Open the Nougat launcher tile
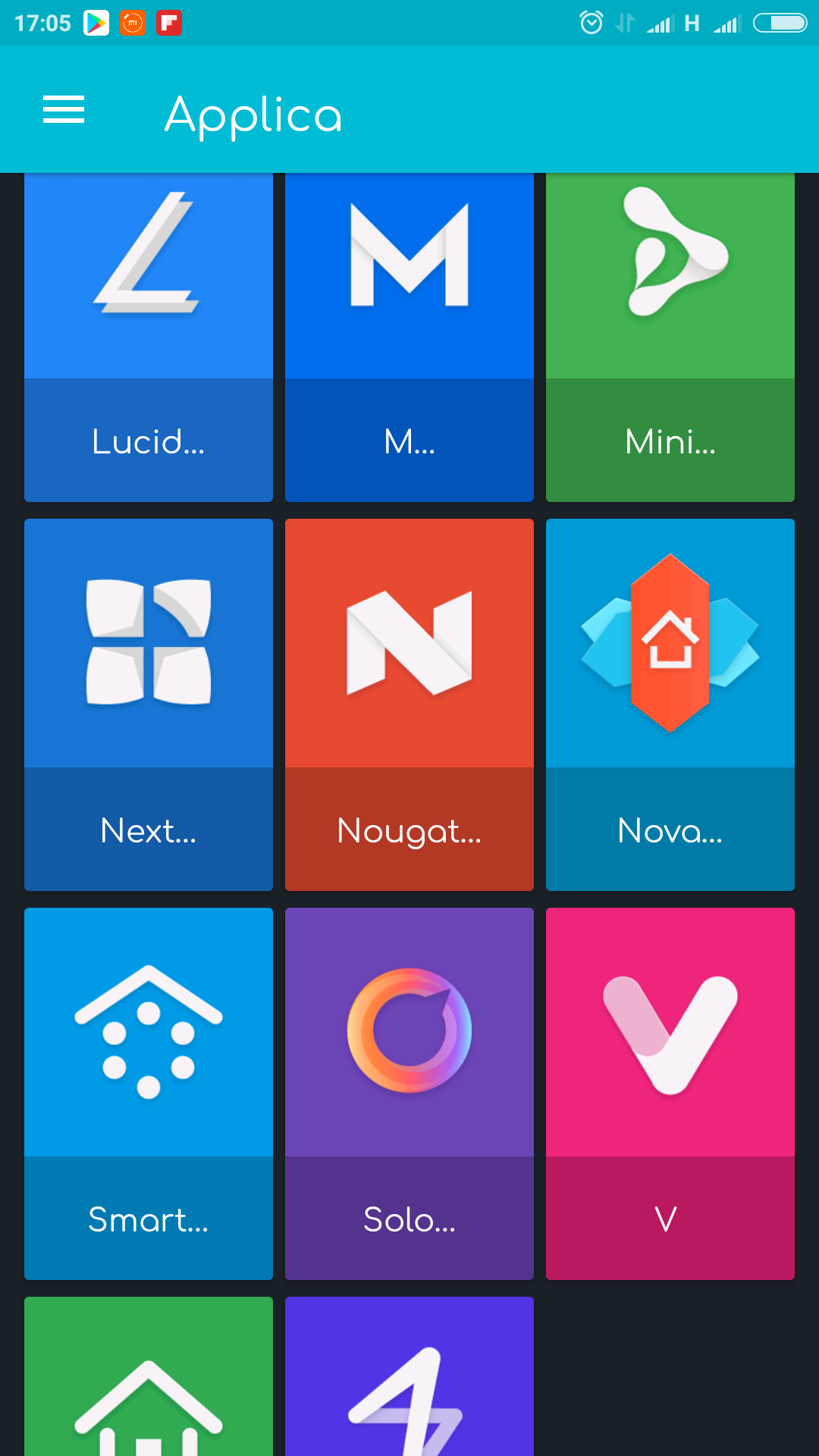Image resolution: width=819 pixels, height=1456 pixels. coord(409,704)
